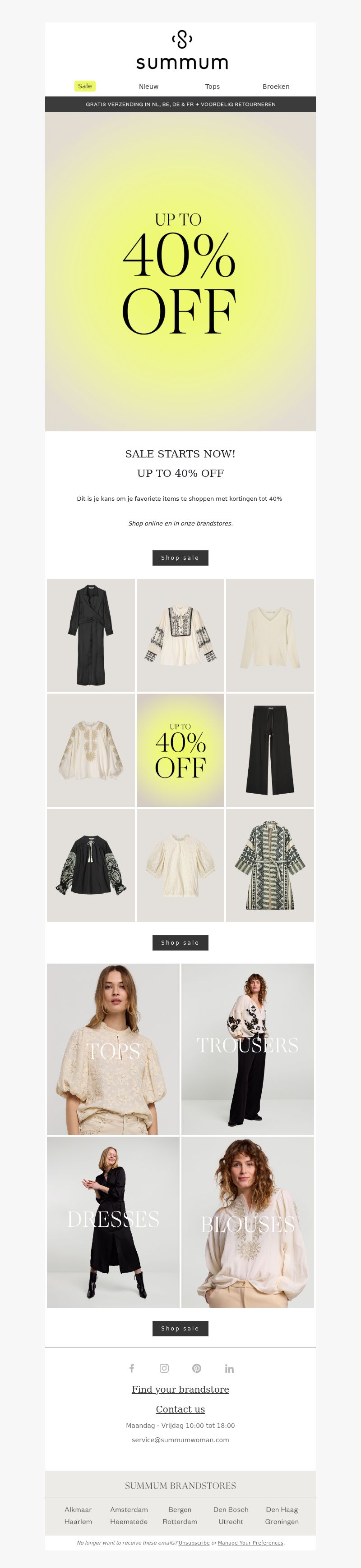
Task: Open the black wide-leg trousers product tile
Action: pyautogui.click(x=269, y=750)
